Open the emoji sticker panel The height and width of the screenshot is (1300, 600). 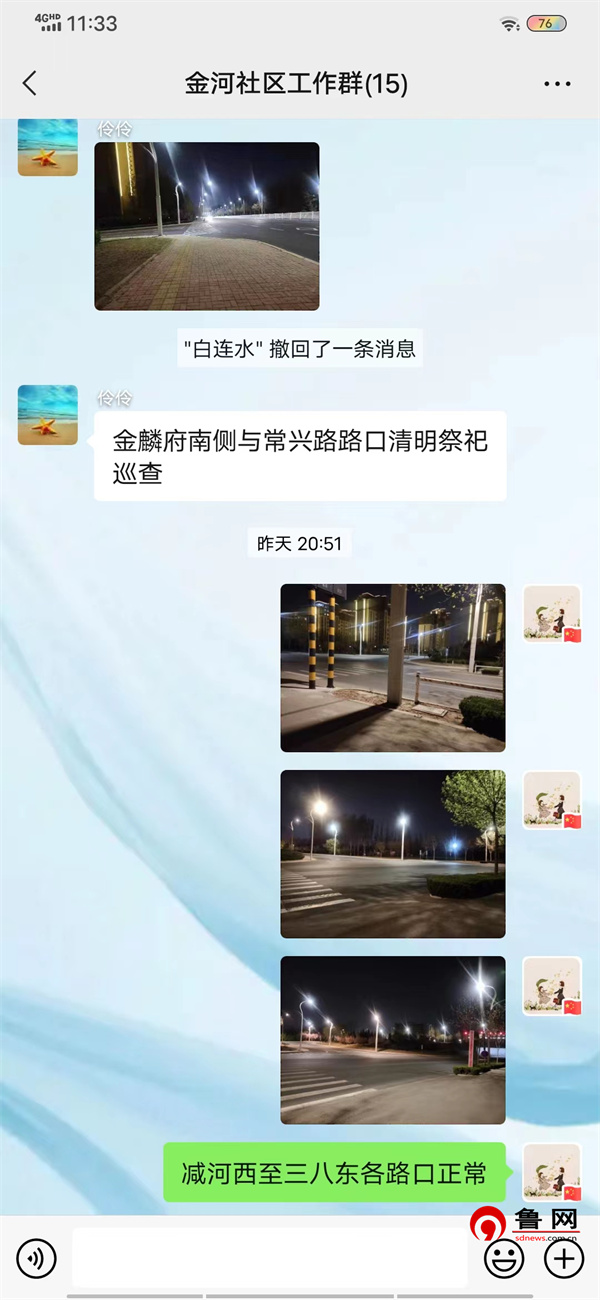point(503,1259)
